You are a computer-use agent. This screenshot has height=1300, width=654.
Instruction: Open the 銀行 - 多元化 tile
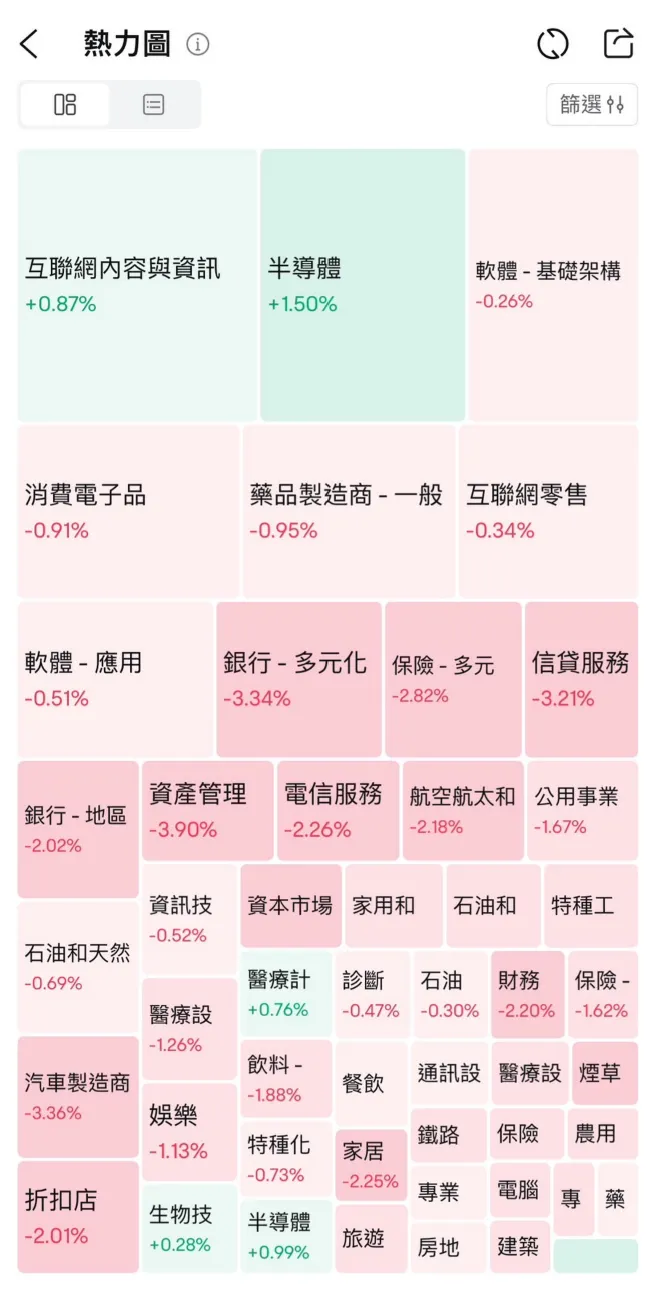[x=299, y=679]
